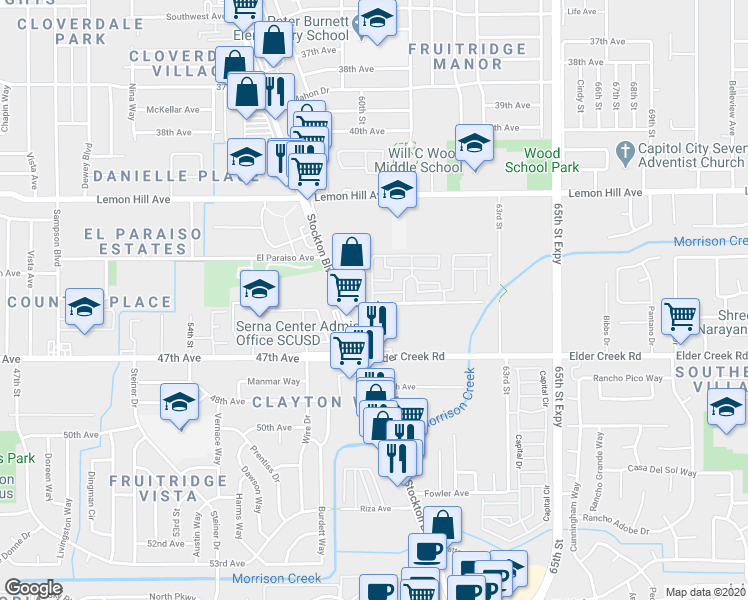The height and width of the screenshot is (600, 748).
Task: Select the school pin near 48th Ave
Action: (x=180, y=403)
